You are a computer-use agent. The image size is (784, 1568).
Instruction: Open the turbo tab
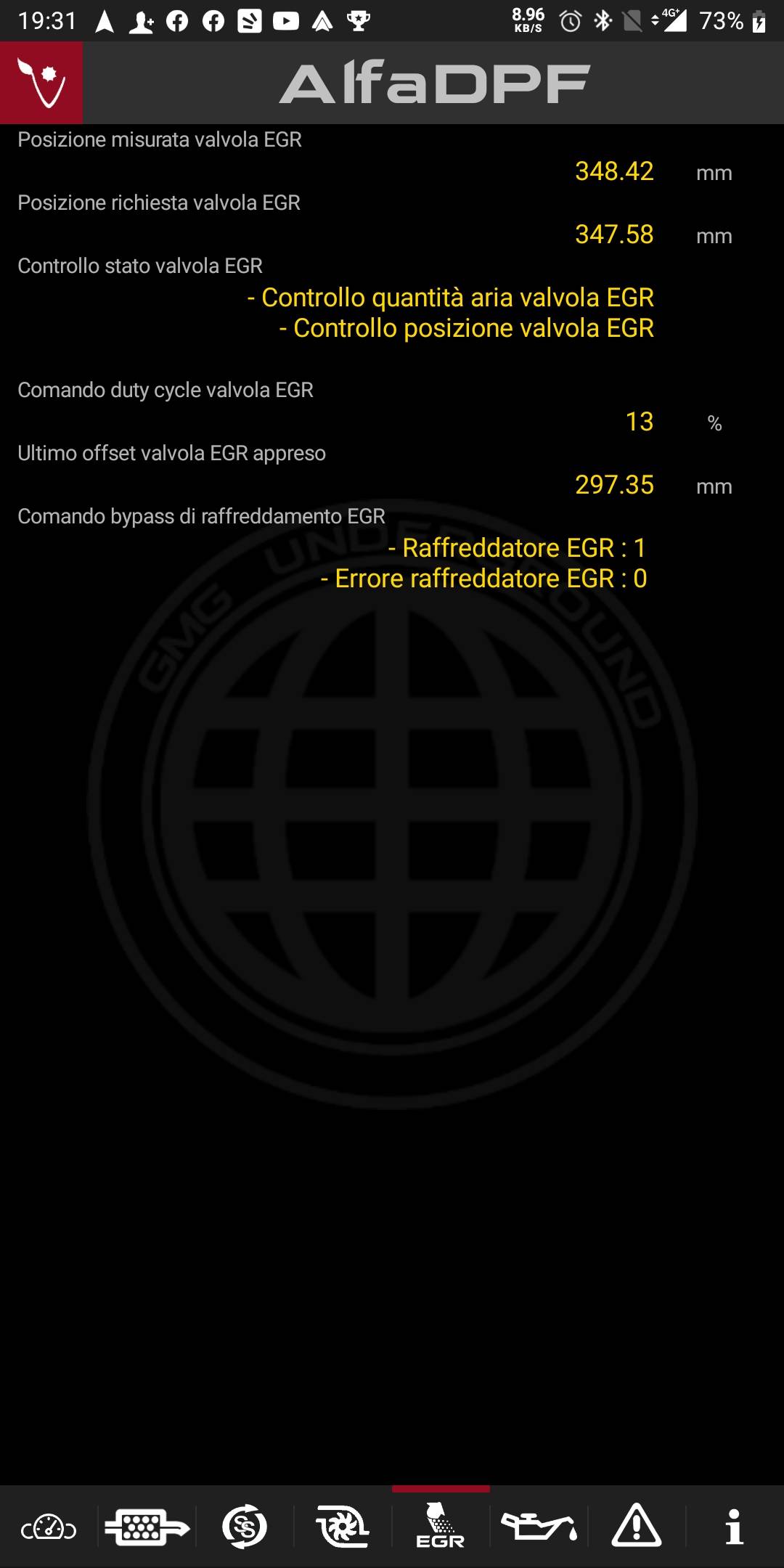(343, 1527)
